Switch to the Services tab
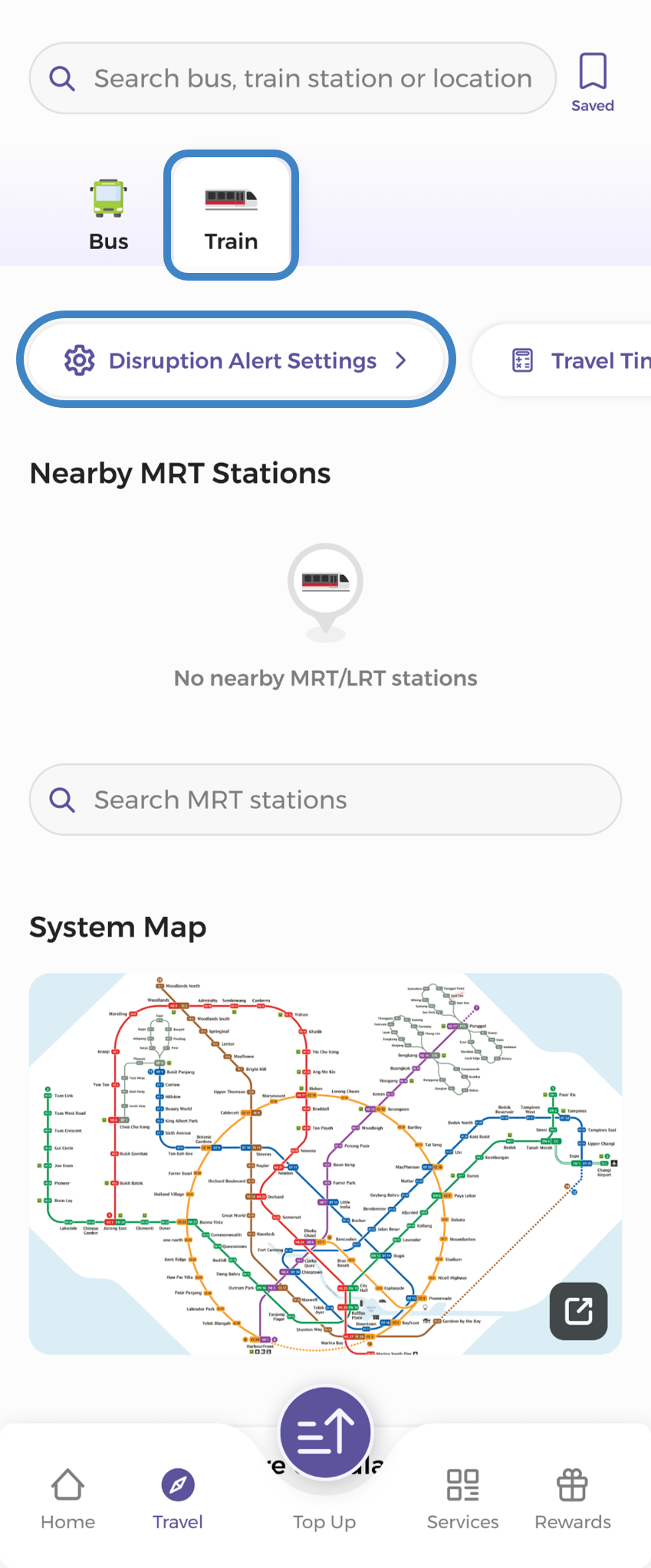This screenshot has width=651, height=1568. tap(462, 1498)
